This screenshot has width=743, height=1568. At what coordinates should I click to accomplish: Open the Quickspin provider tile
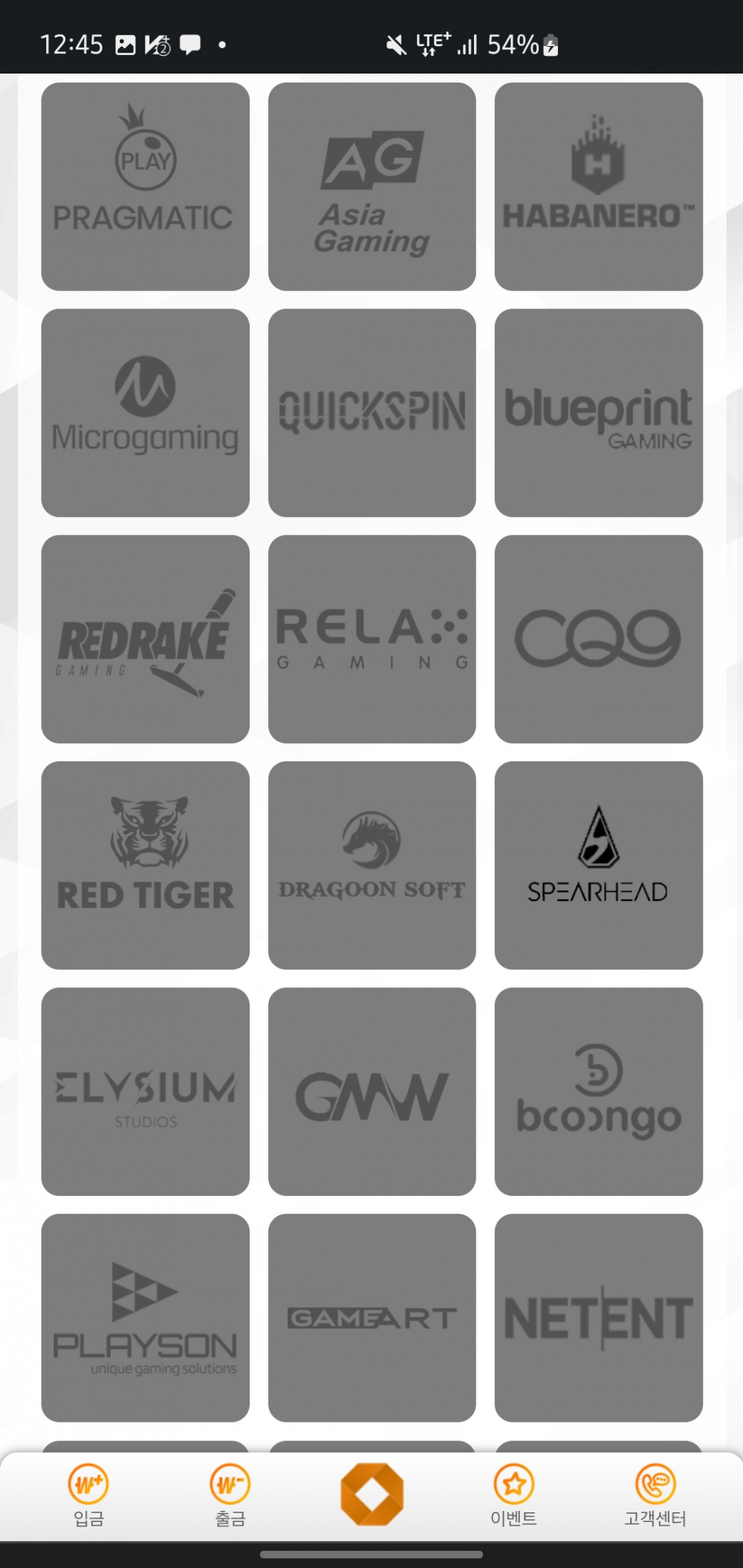pyautogui.click(x=371, y=412)
